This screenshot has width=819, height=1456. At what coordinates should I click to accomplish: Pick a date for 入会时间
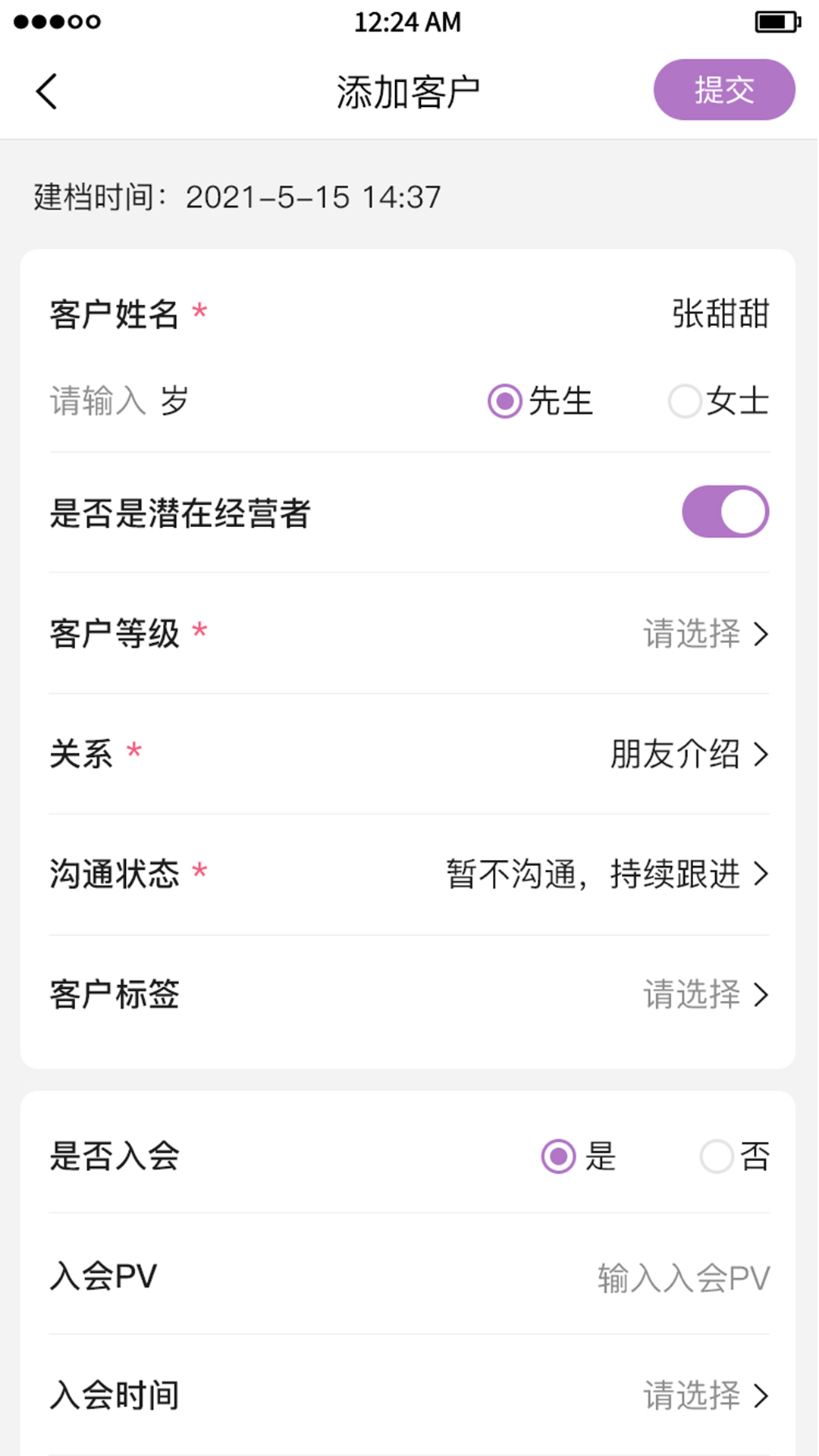tap(705, 1395)
